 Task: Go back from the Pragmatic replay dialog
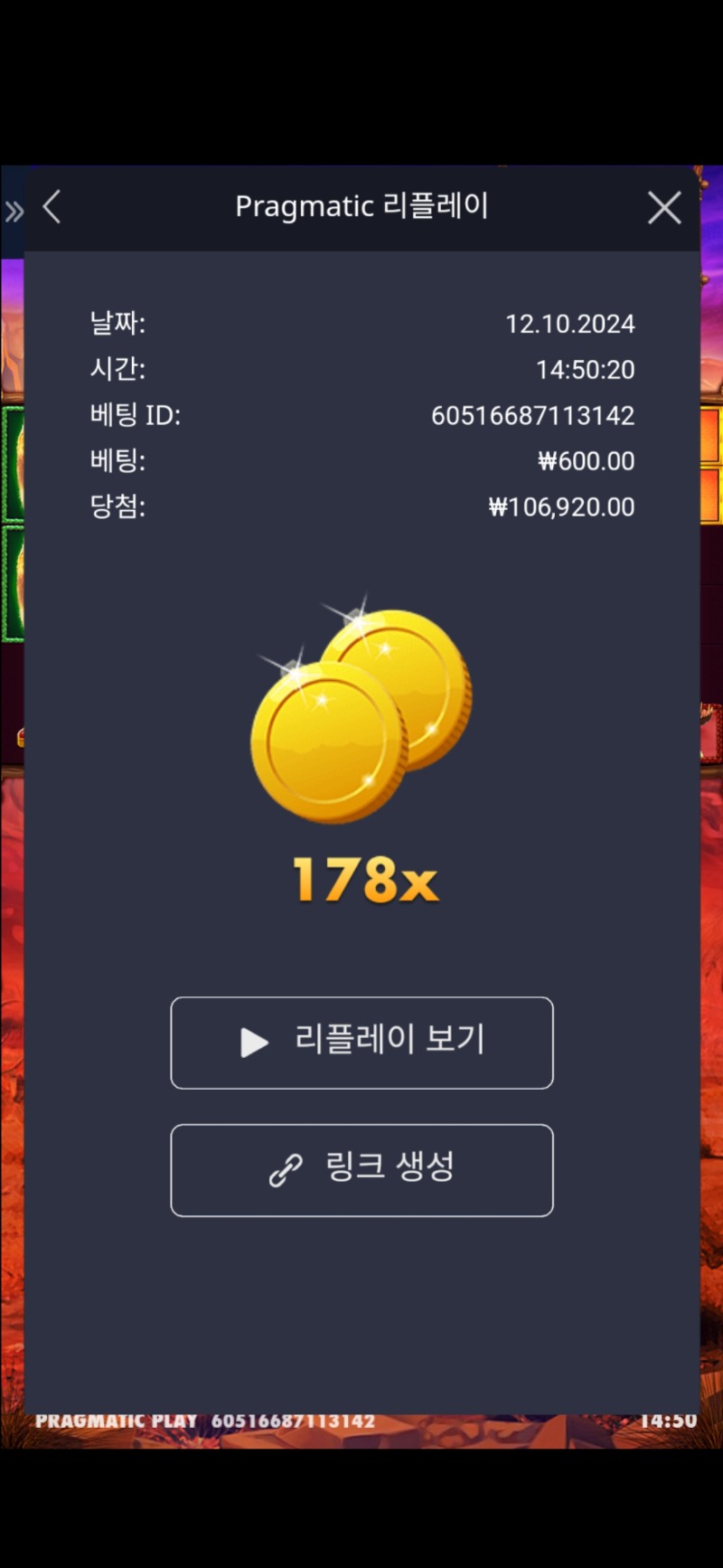point(52,207)
